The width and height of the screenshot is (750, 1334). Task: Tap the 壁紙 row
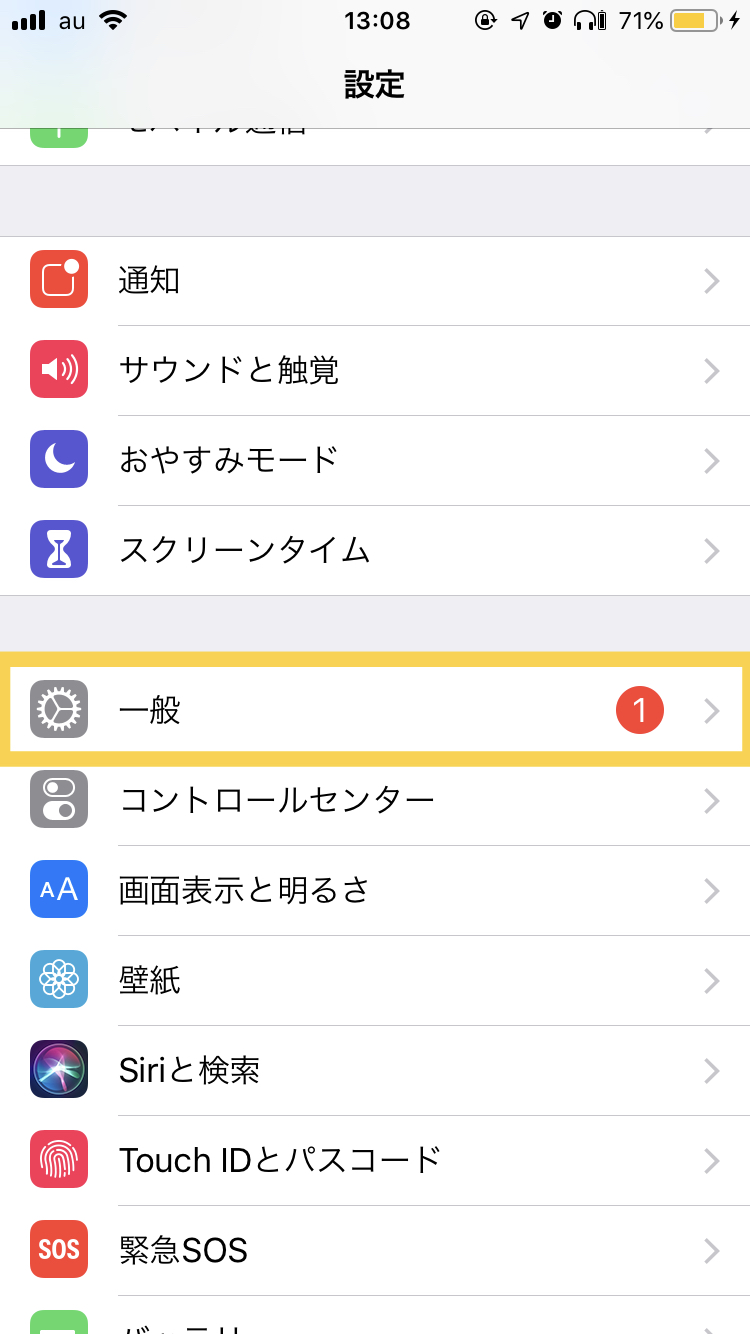[375, 981]
